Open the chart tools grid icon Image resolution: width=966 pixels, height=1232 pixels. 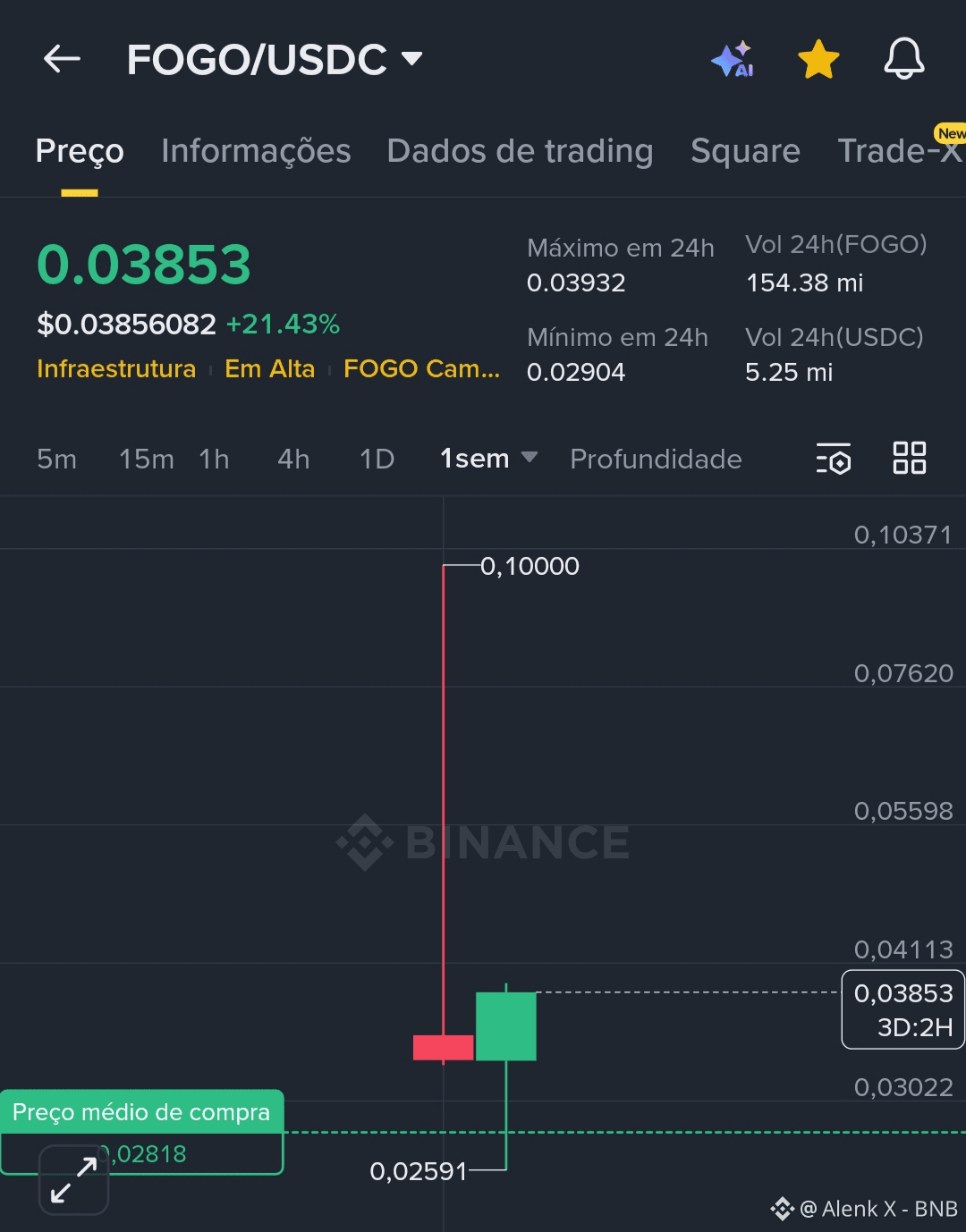click(x=909, y=458)
